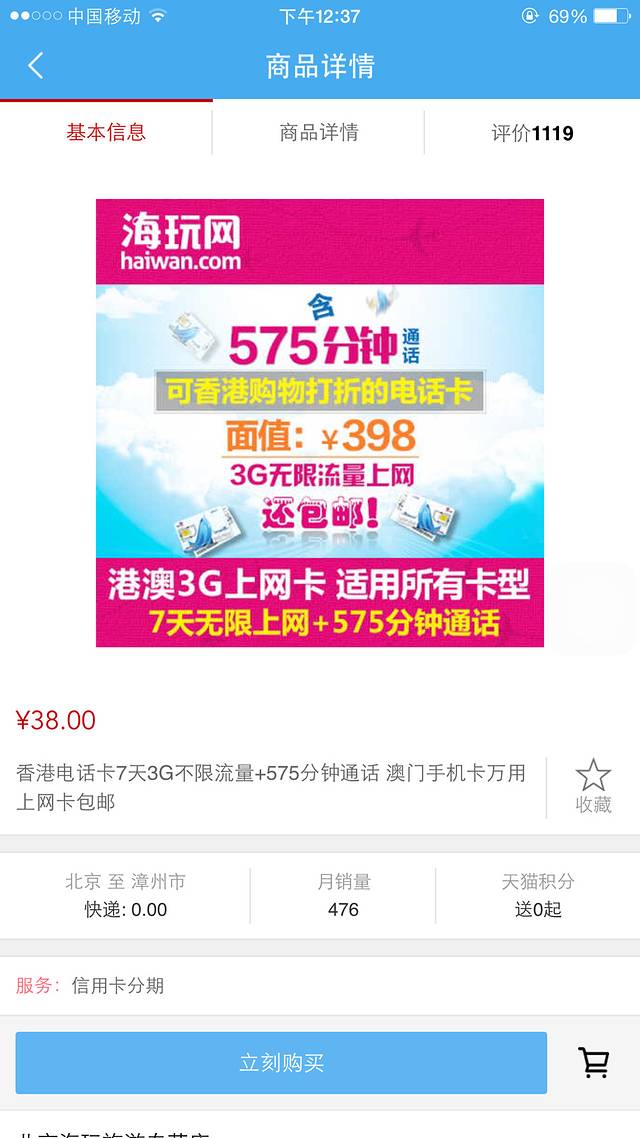Add this item to 收藏 favorites
This screenshot has height=1138, width=640.
593,786
